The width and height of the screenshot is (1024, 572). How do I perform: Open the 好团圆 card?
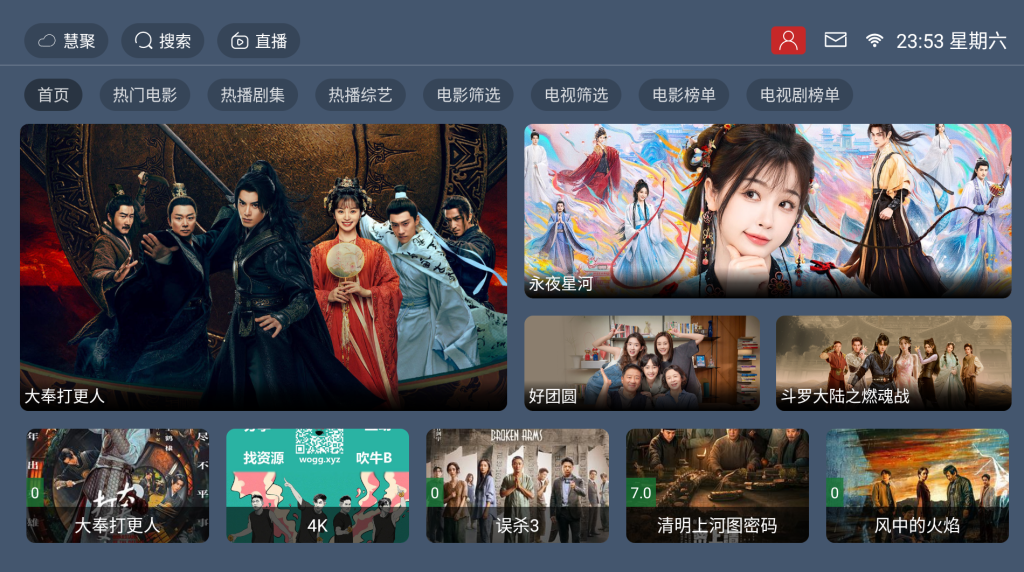coord(641,362)
